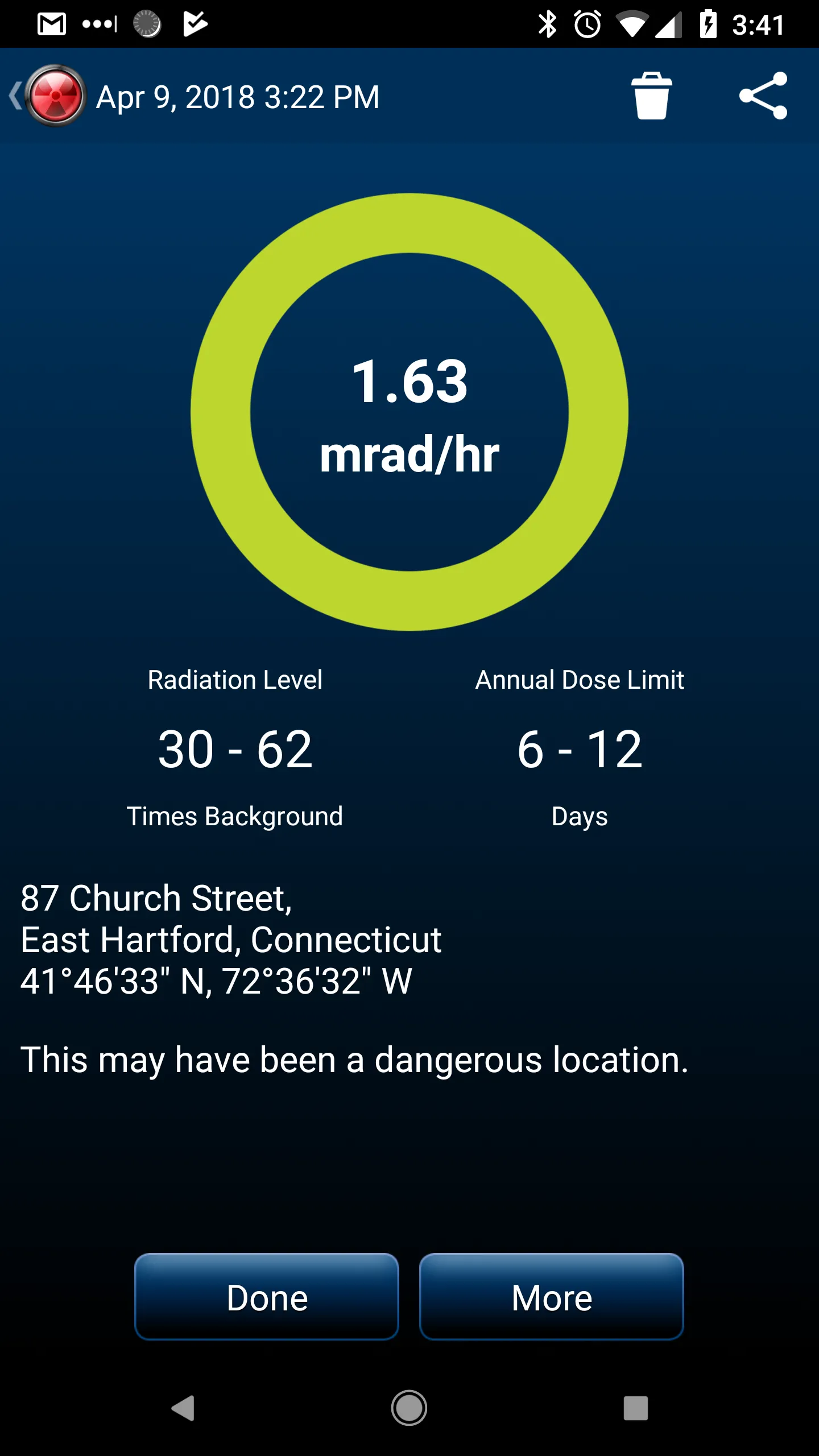The image size is (819, 1456).
Task: Tap Done to close the reading
Action: (266, 1297)
